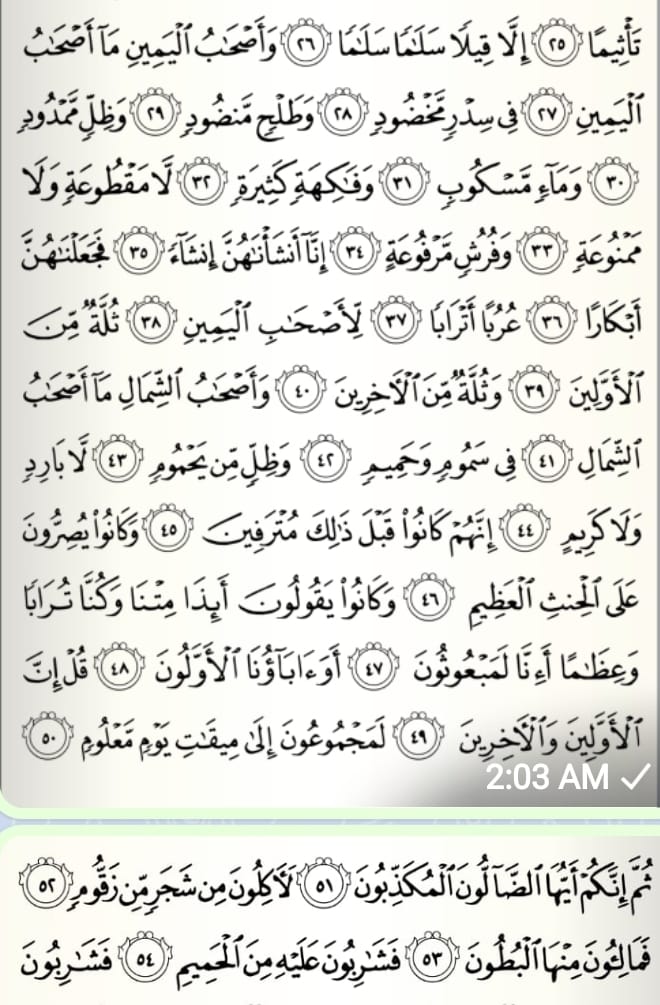
Task: Open the lower Quran page image with verses 51-54
Action: coord(330,915)
